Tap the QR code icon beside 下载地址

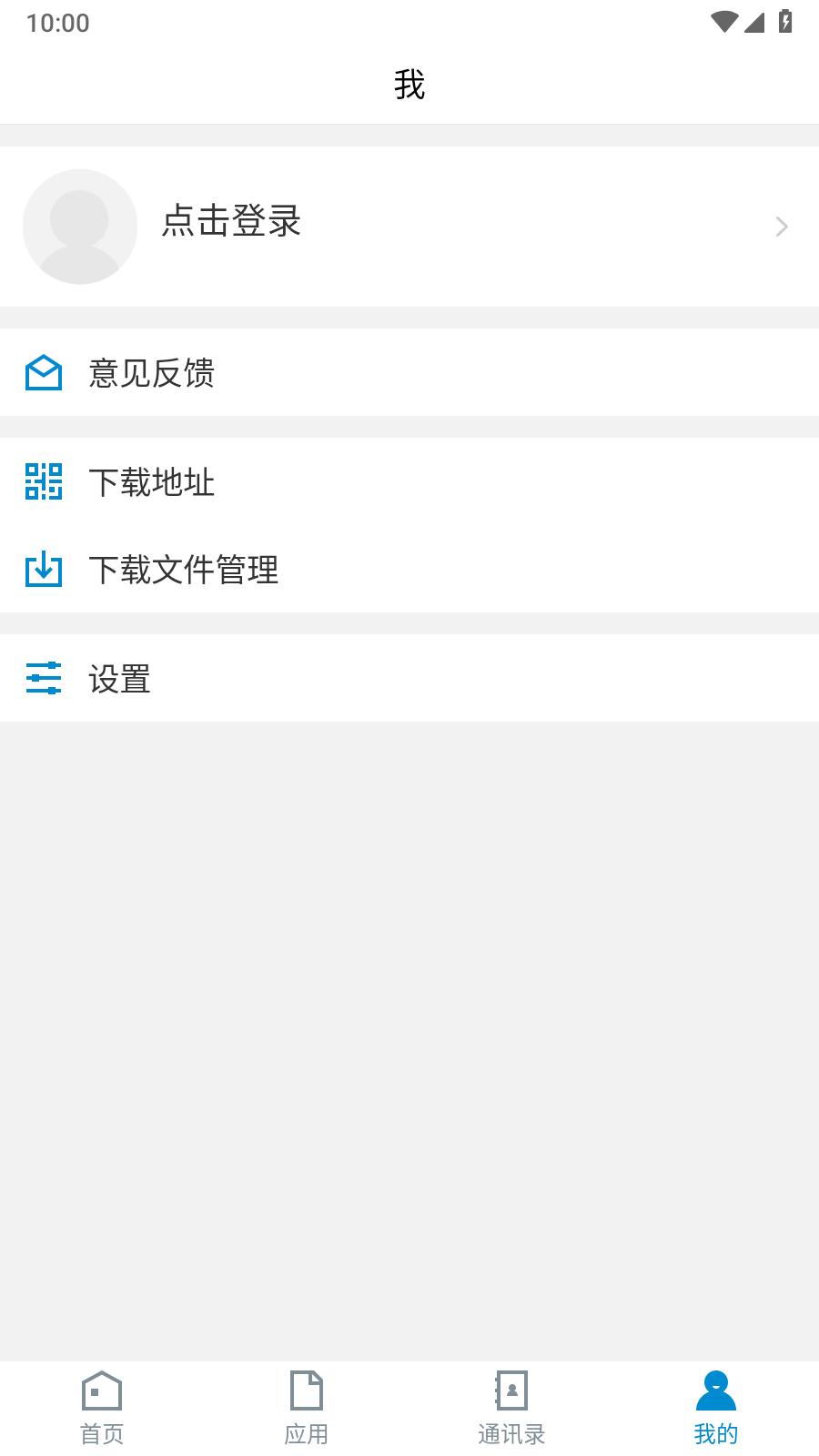click(x=43, y=482)
